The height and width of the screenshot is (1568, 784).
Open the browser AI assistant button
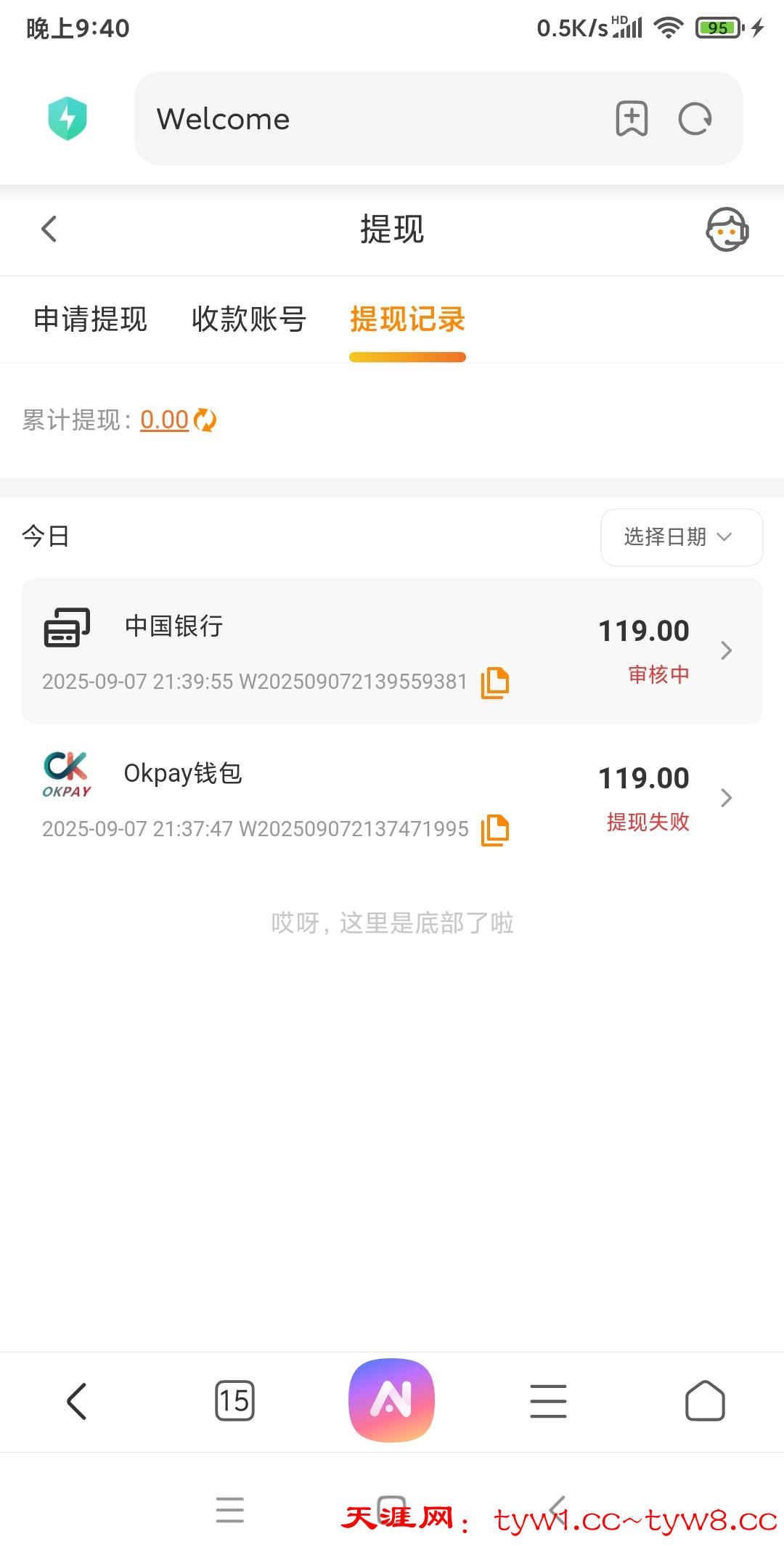click(x=392, y=1400)
